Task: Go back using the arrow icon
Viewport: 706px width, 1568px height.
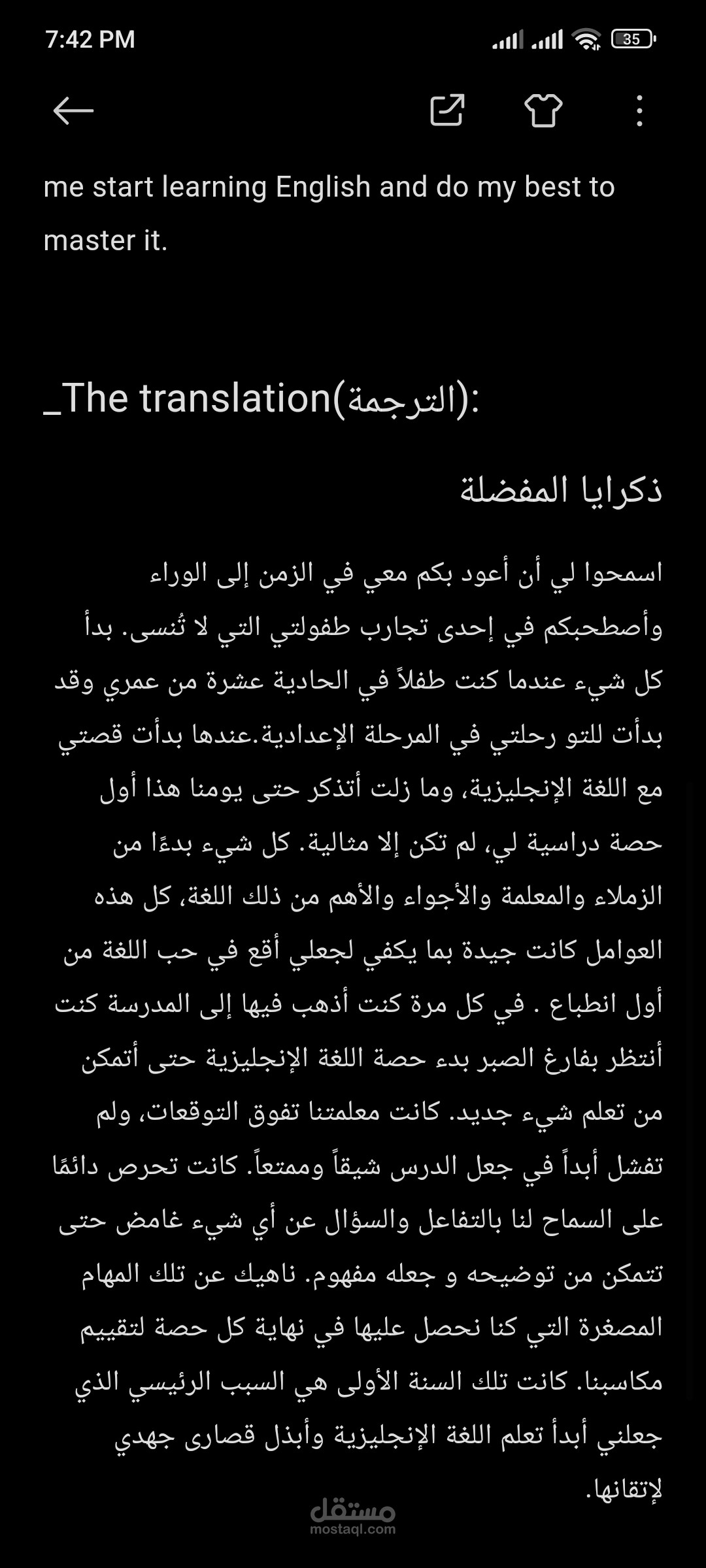Action: (73, 110)
